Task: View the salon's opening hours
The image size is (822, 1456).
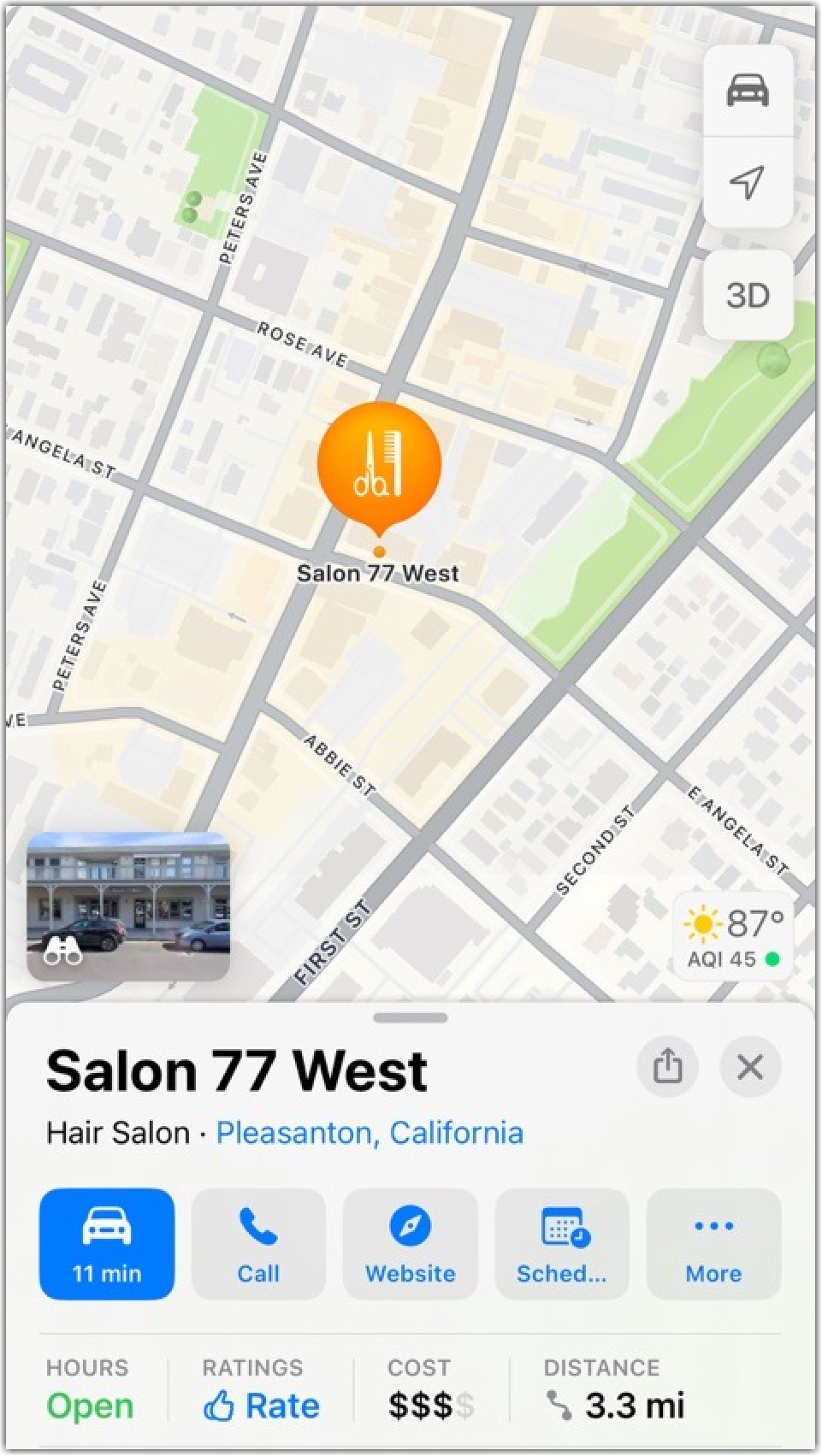Action: (90, 1406)
